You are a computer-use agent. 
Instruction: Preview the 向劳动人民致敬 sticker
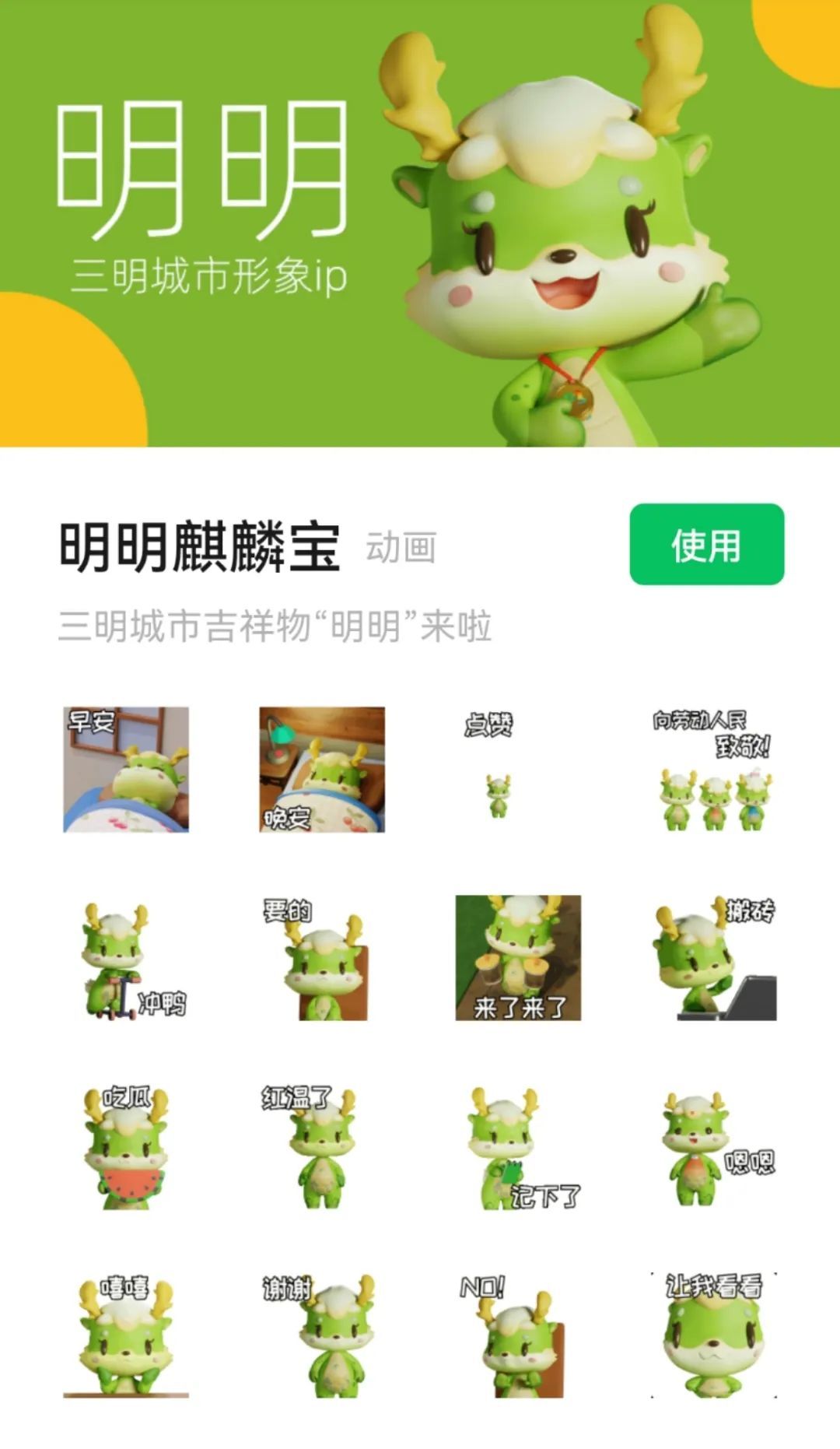[714, 770]
